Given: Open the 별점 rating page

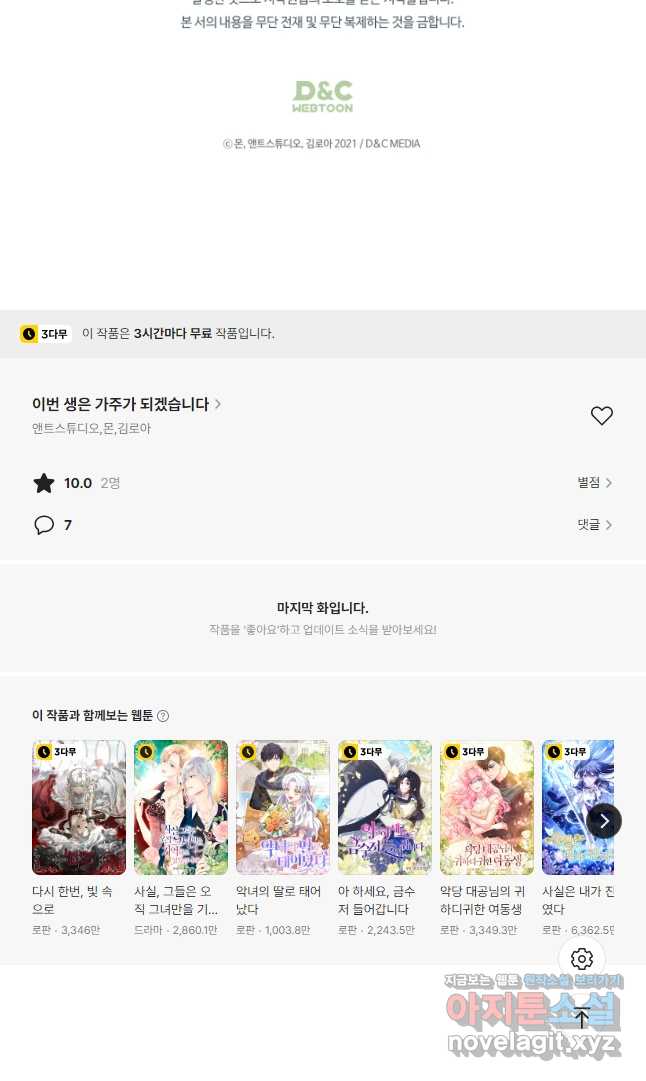Looking at the screenshot, I should [594, 483].
